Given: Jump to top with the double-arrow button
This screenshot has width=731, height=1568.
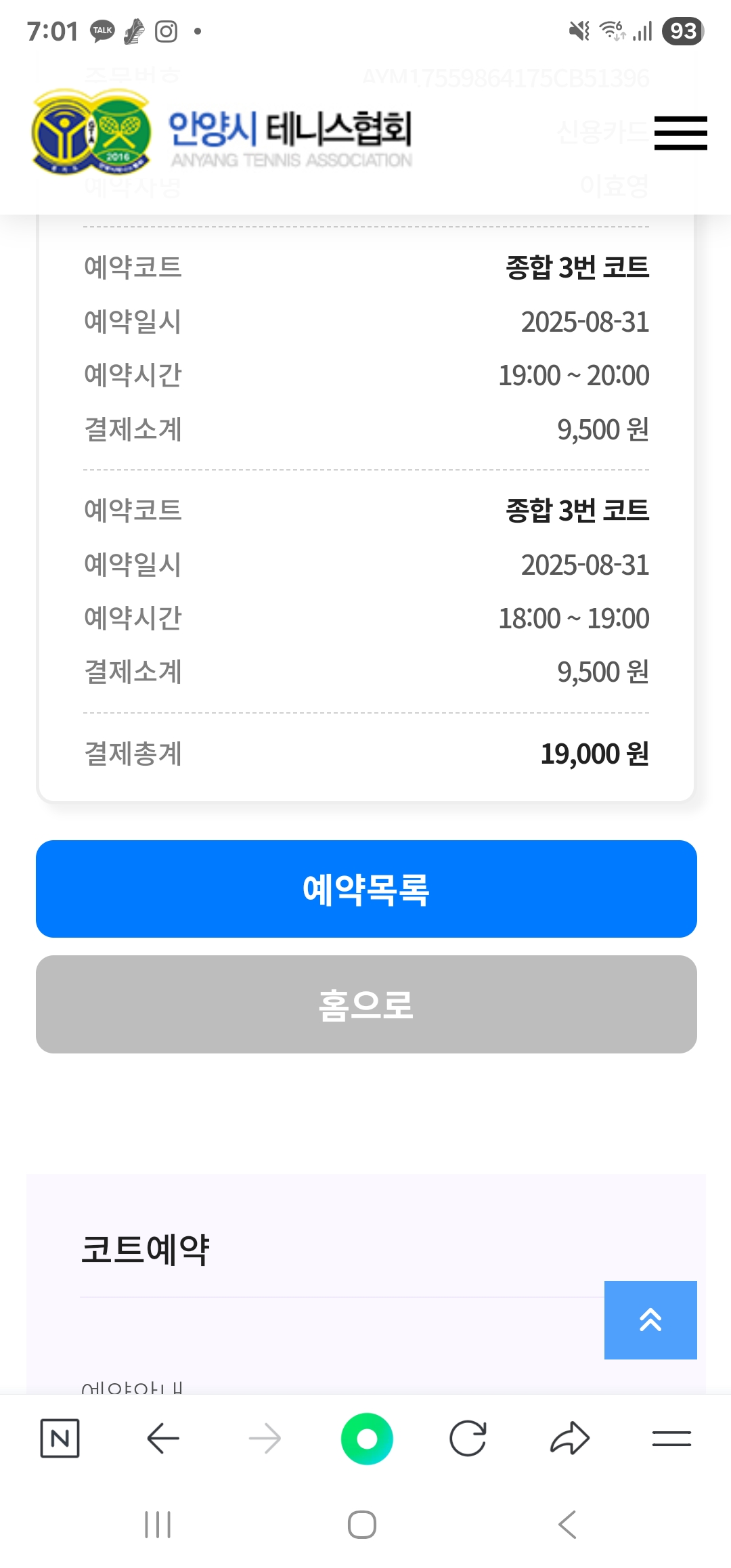Looking at the screenshot, I should pyautogui.click(x=650, y=1320).
